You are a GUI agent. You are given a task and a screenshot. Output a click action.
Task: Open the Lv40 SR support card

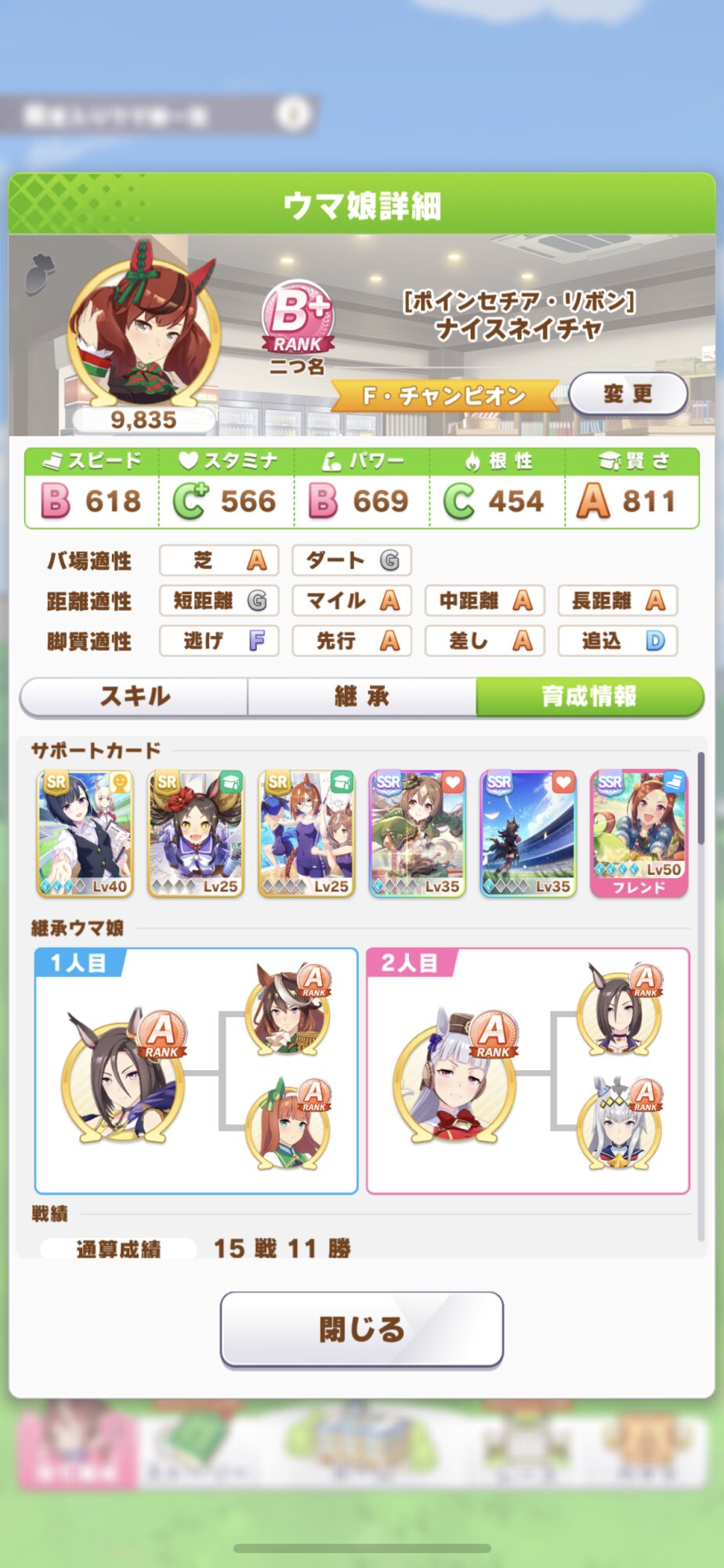tap(85, 833)
